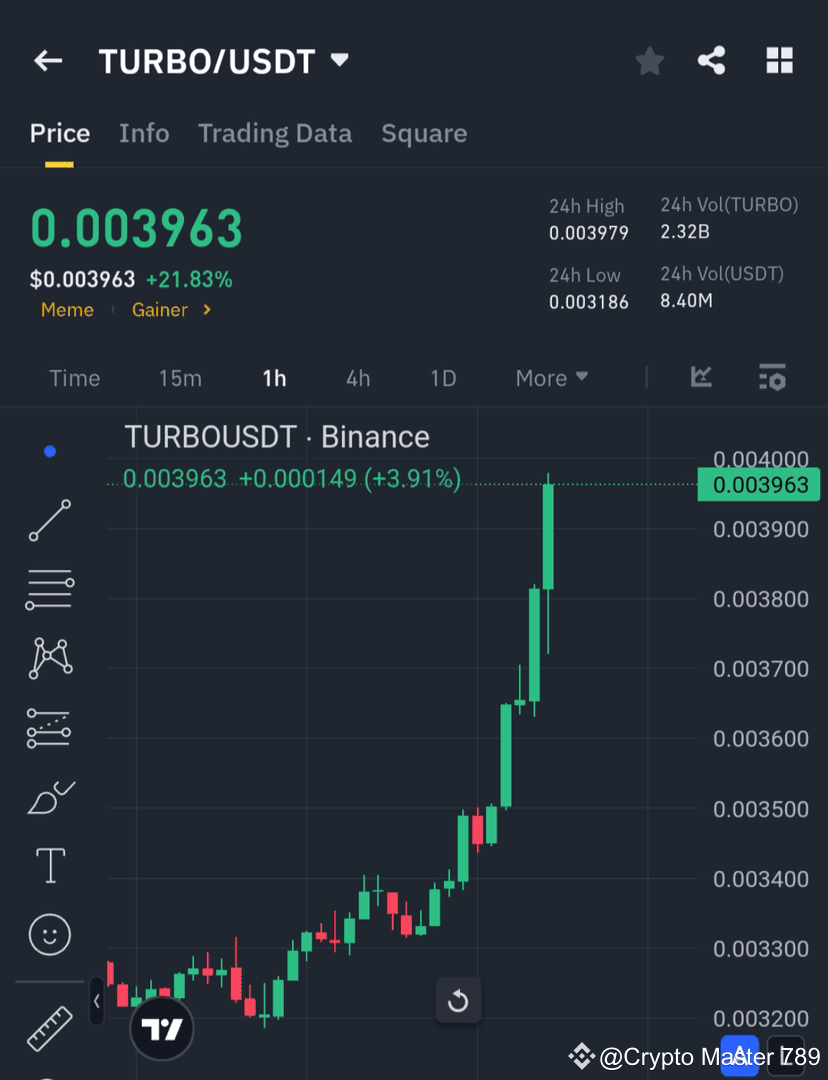Open the TURBO/USDT pair selector dropdown
The height and width of the screenshot is (1080, 828).
point(339,60)
